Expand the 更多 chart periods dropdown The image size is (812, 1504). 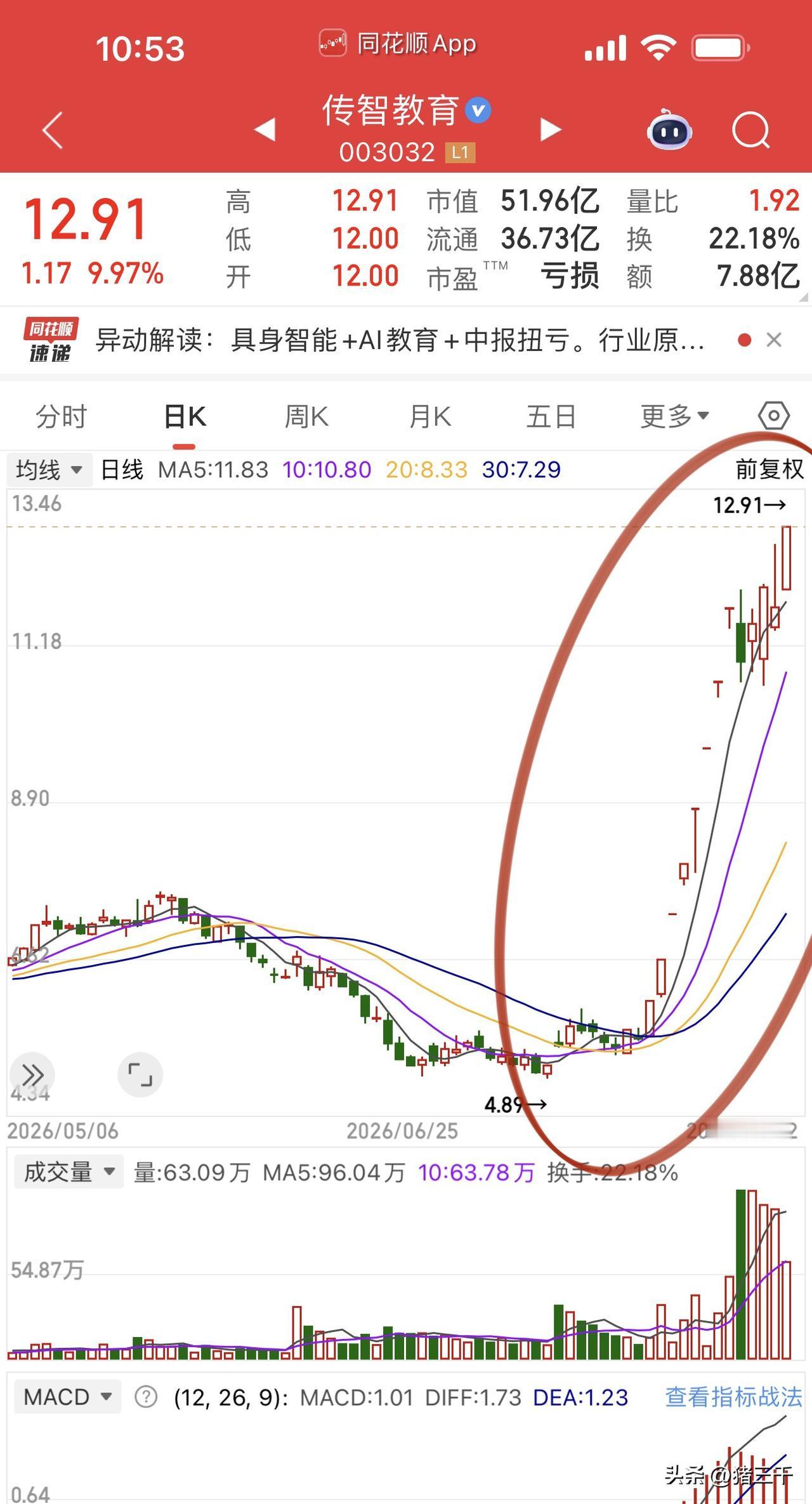pos(674,417)
